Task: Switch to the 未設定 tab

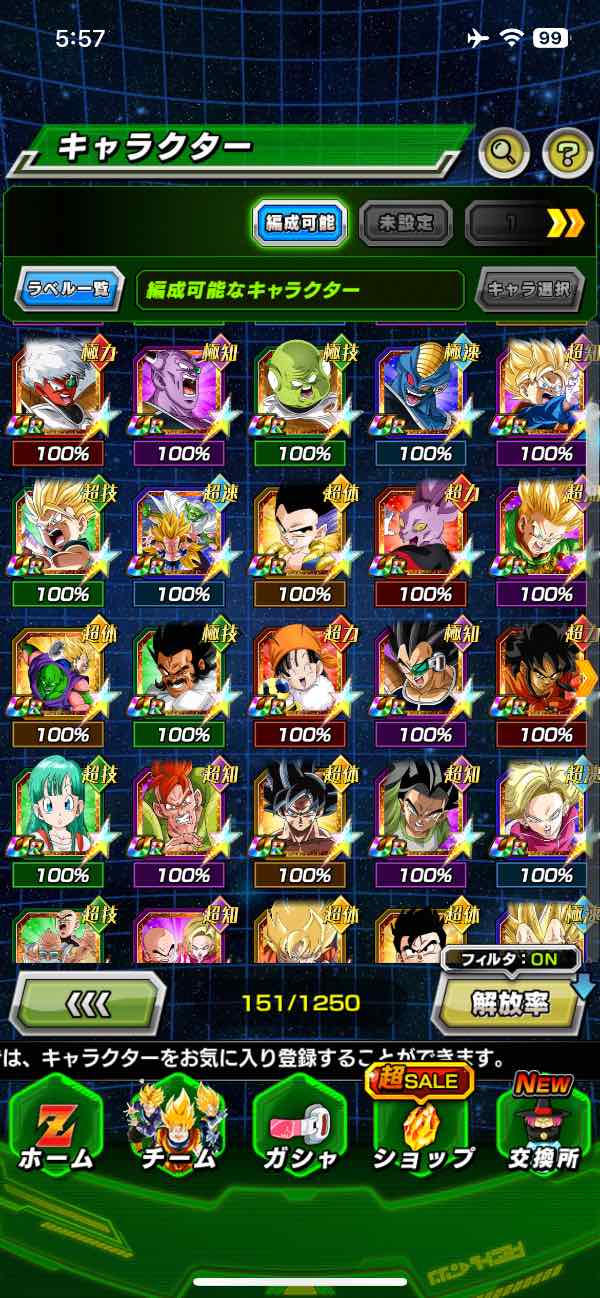Action: (x=405, y=222)
